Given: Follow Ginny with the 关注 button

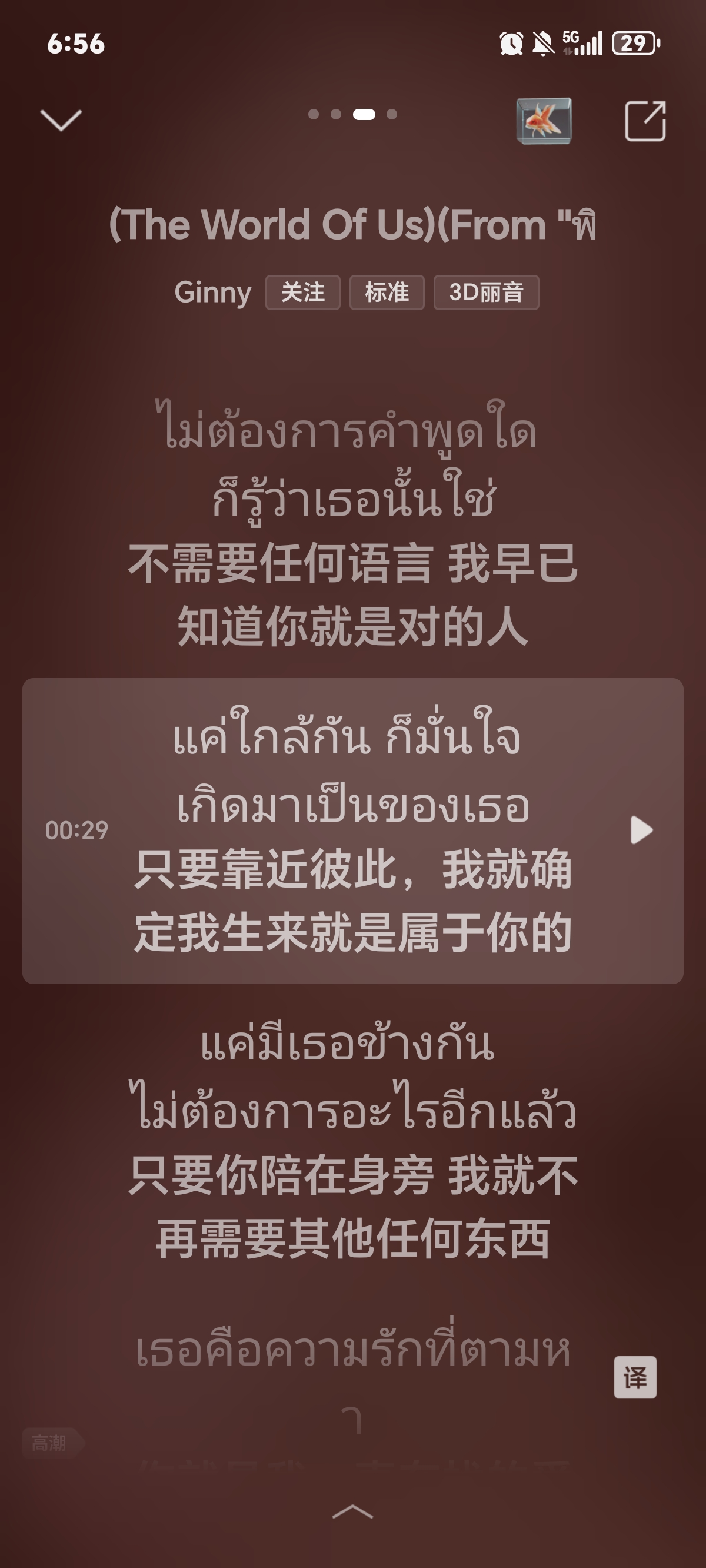Looking at the screenshot, I should 302,292.
